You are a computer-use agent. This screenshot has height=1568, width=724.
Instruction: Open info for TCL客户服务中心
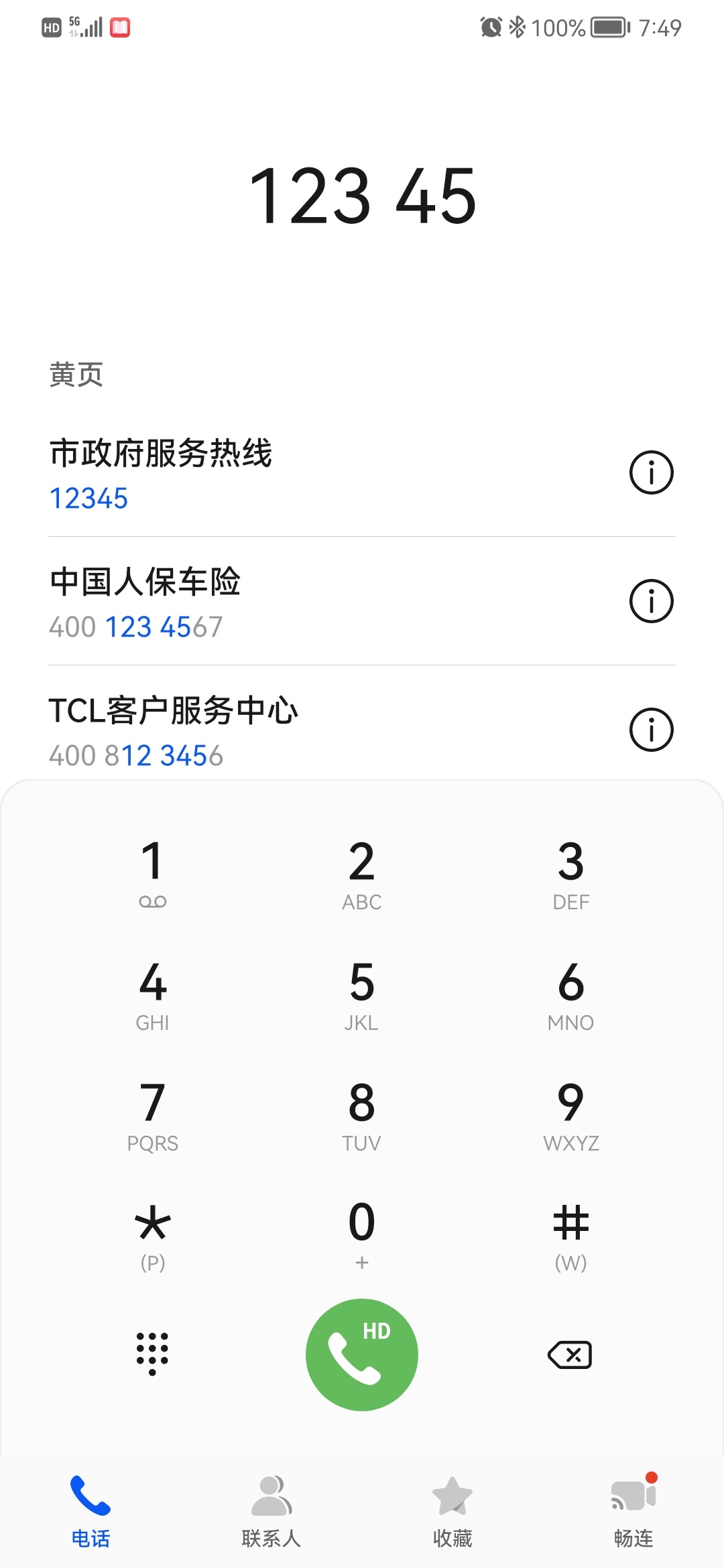point(651,730)
